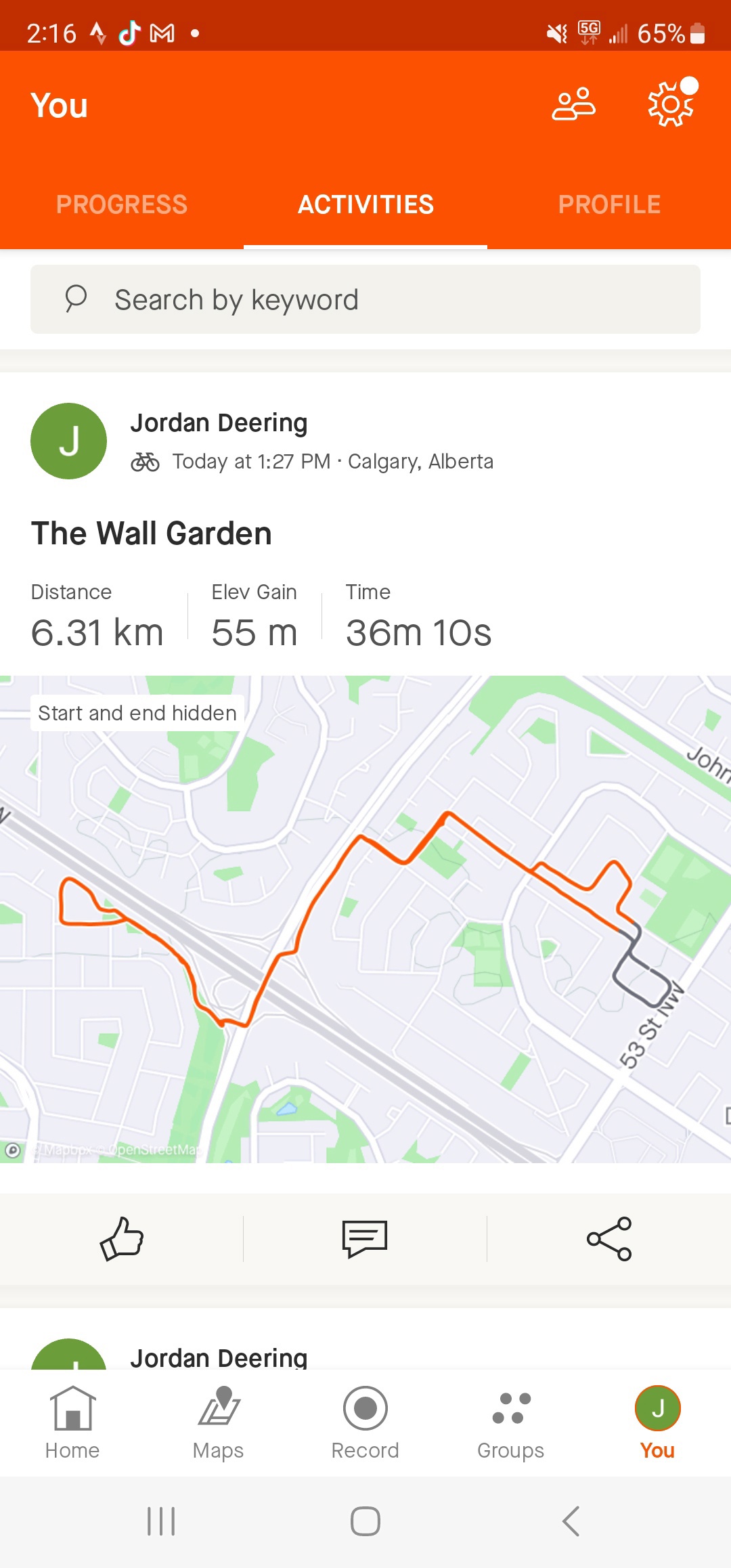Open recent apps from the navigation bar

(161, 1521)
